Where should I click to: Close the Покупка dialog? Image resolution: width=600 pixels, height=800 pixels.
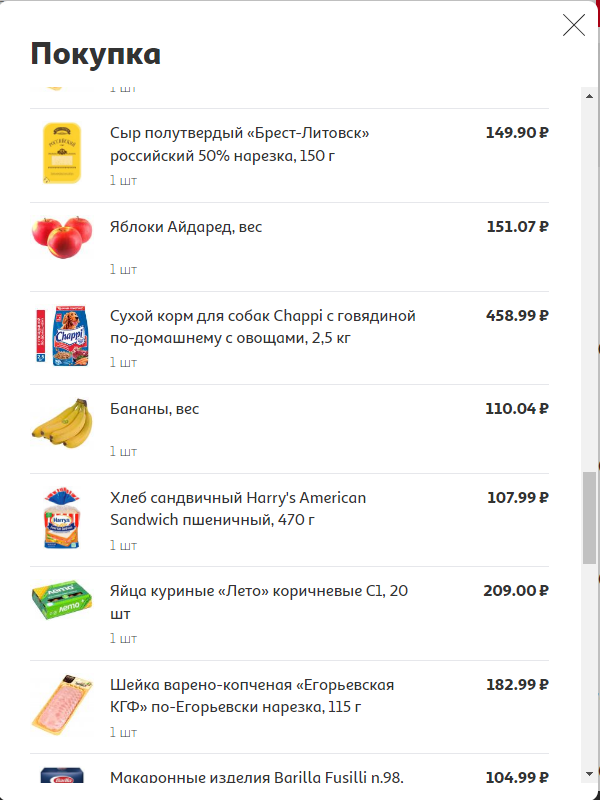[x=574, y=25]
